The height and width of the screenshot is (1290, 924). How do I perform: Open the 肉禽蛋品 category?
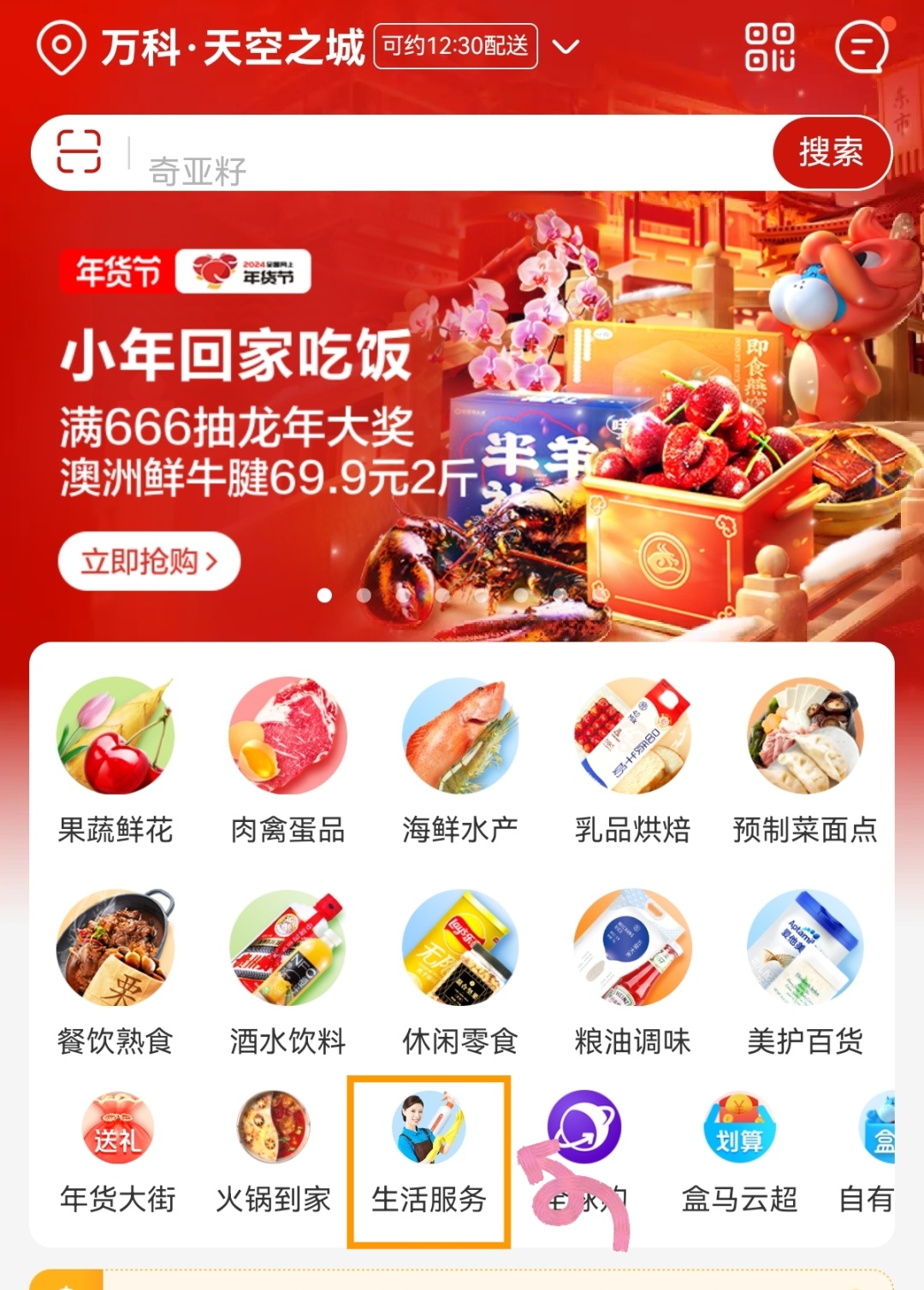[287, 759]
